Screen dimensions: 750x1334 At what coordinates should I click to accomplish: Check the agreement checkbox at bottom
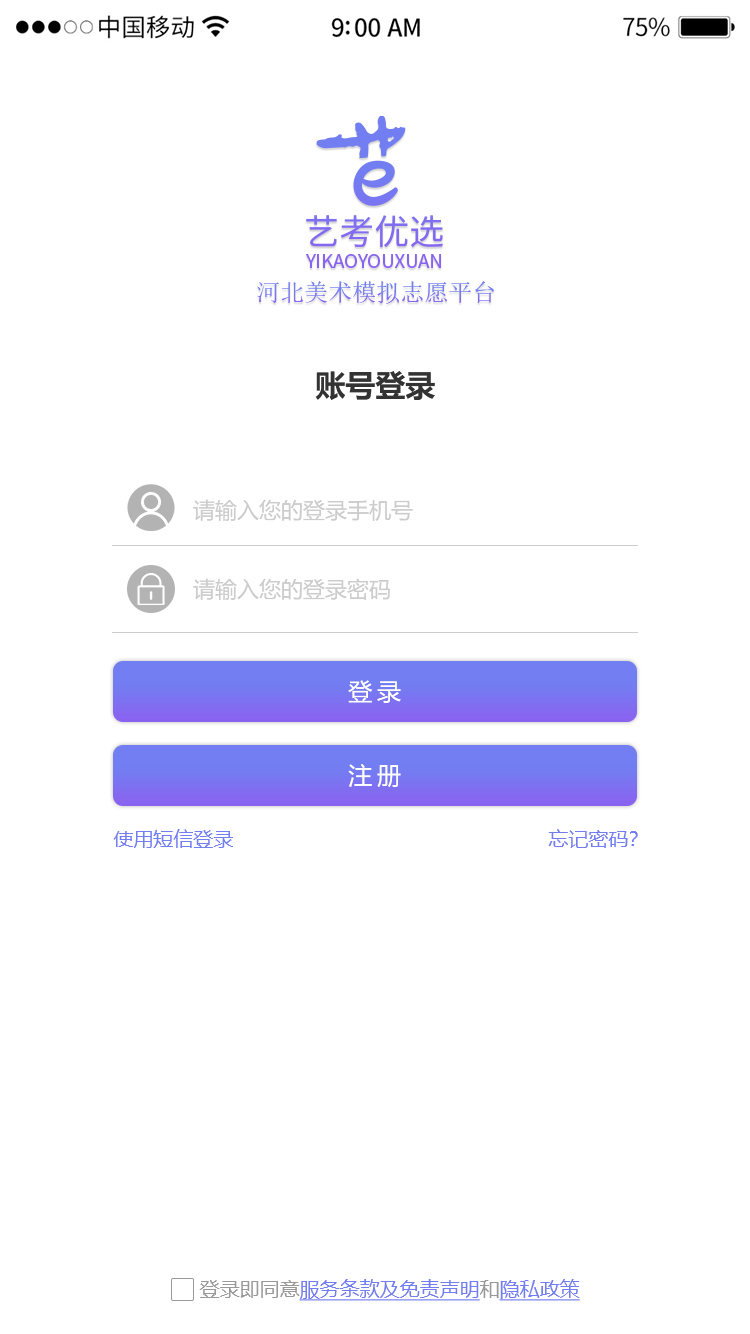tap(181, 1290)
